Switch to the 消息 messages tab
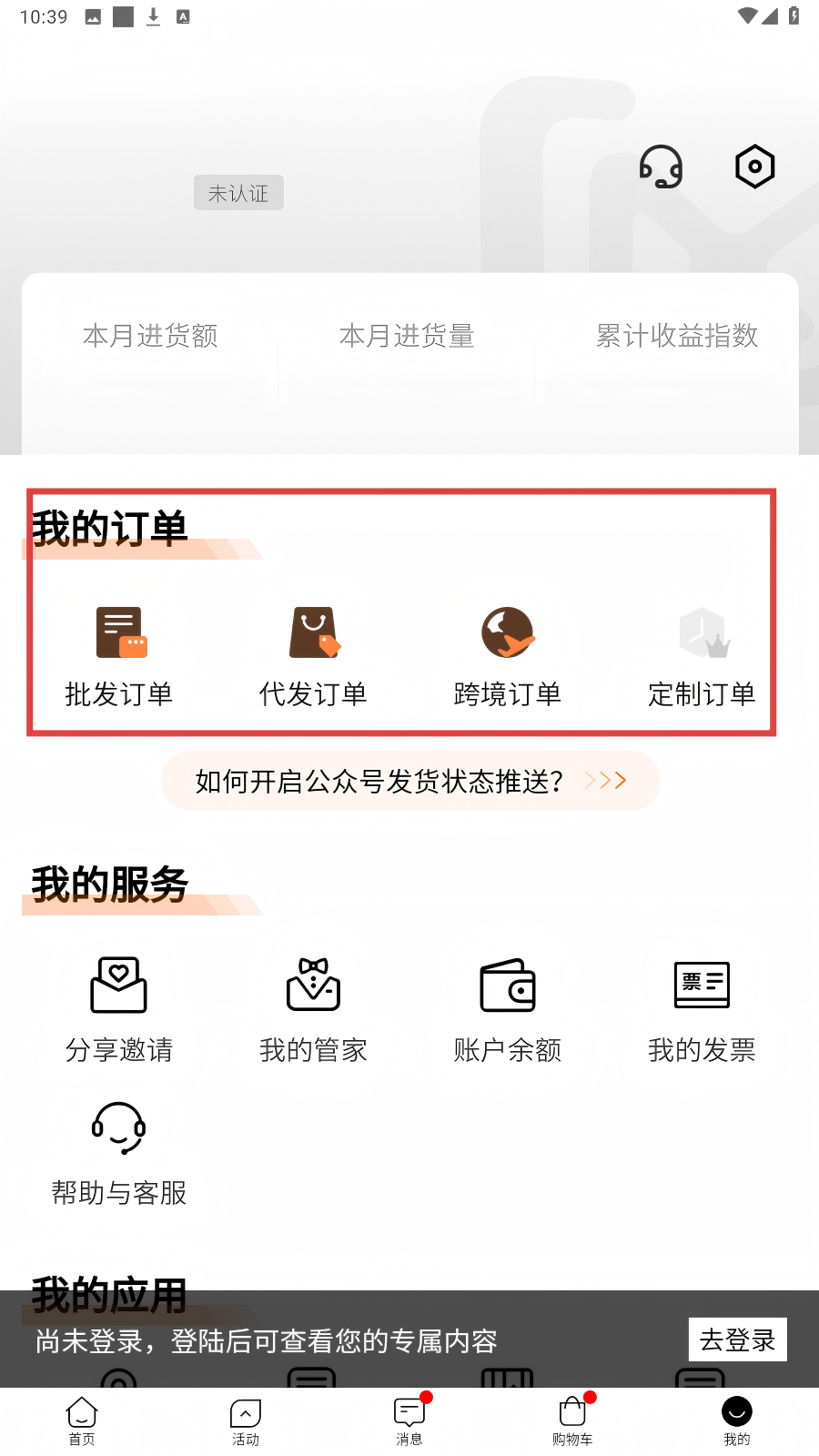 tap(409, 1421)
